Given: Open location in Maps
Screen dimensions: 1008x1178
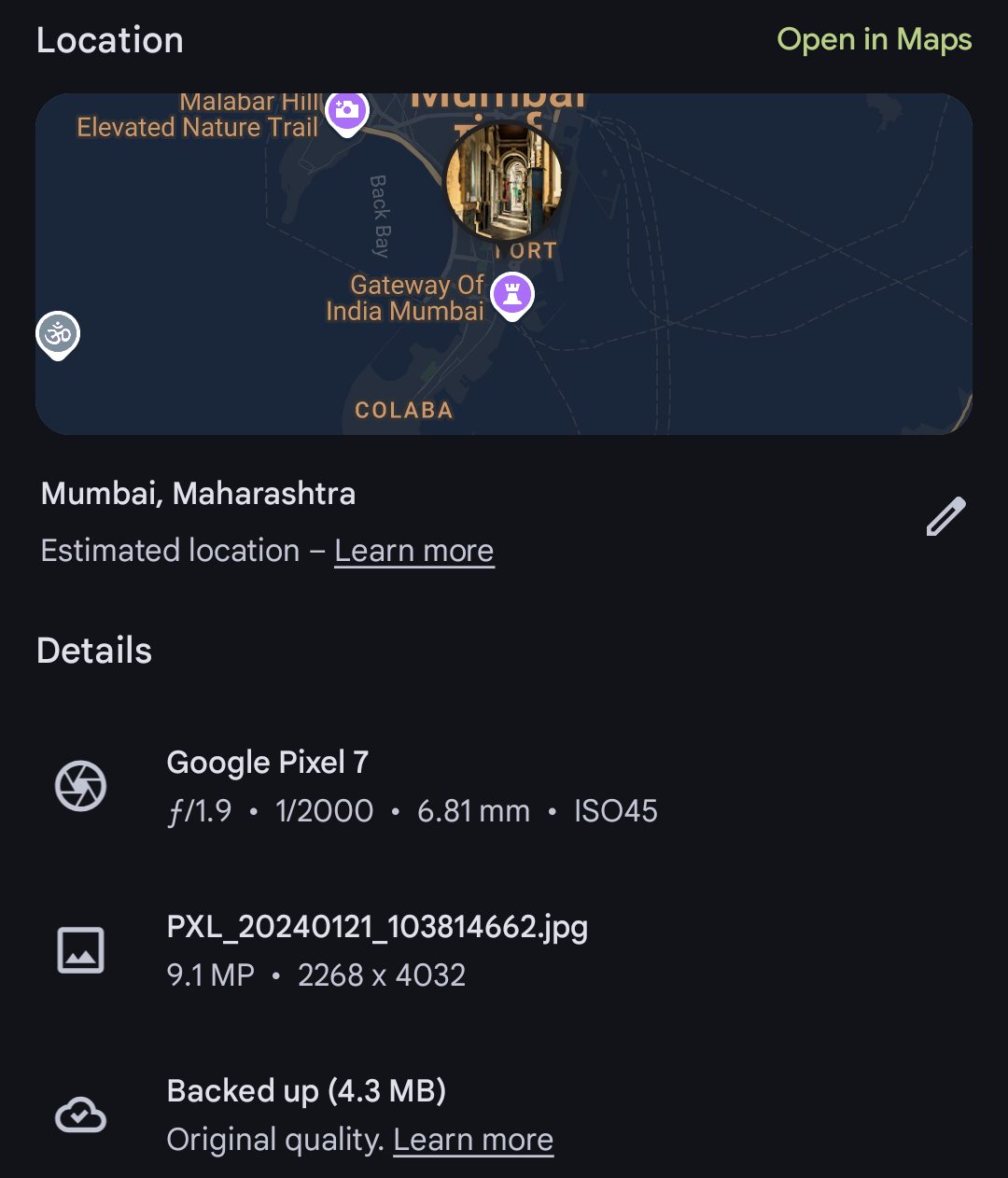Looking at the screenshot, I should [x=874, y=40].
